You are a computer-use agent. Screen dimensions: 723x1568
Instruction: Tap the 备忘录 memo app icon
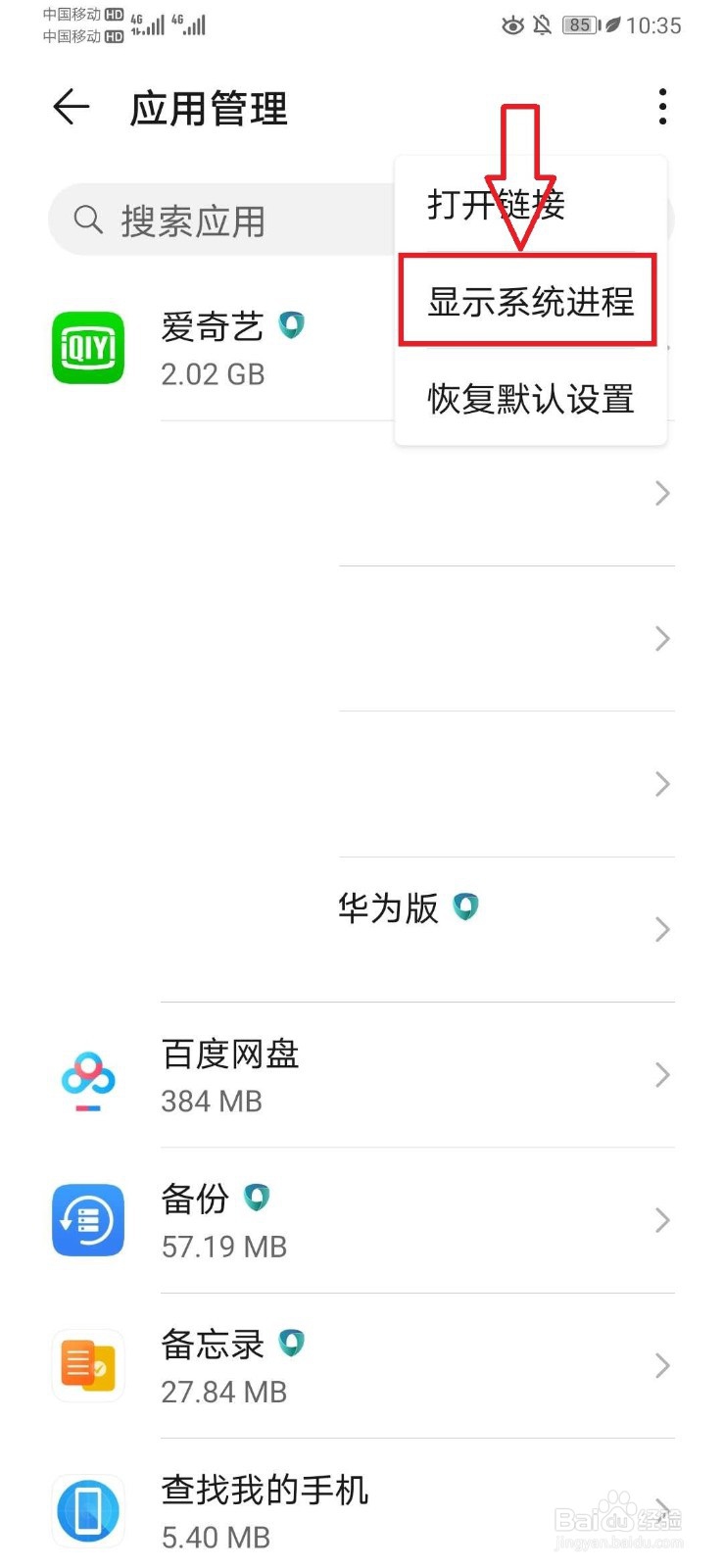tap(87, 1364)
